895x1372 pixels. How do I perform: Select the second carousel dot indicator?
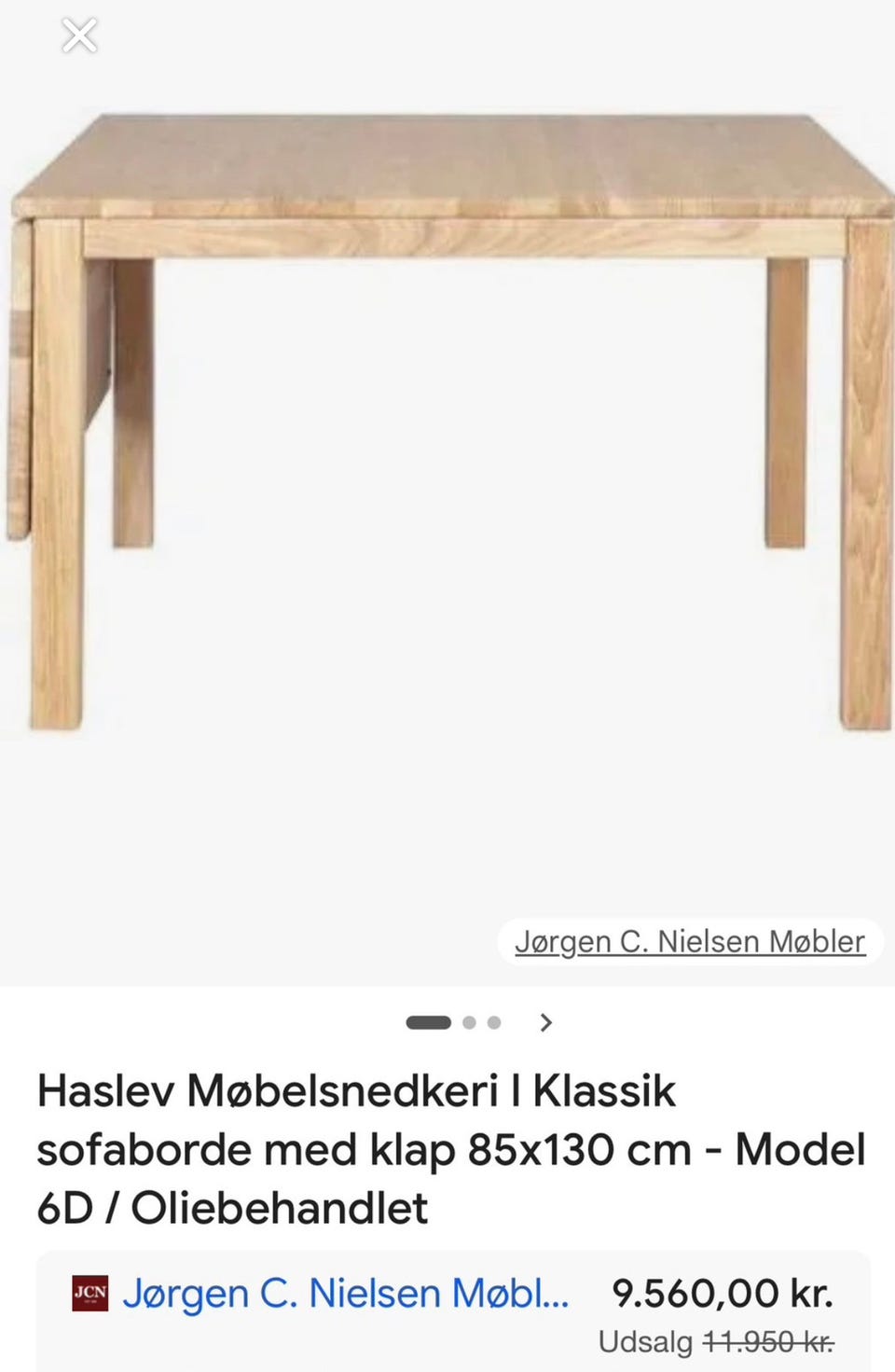(468, 1022)
